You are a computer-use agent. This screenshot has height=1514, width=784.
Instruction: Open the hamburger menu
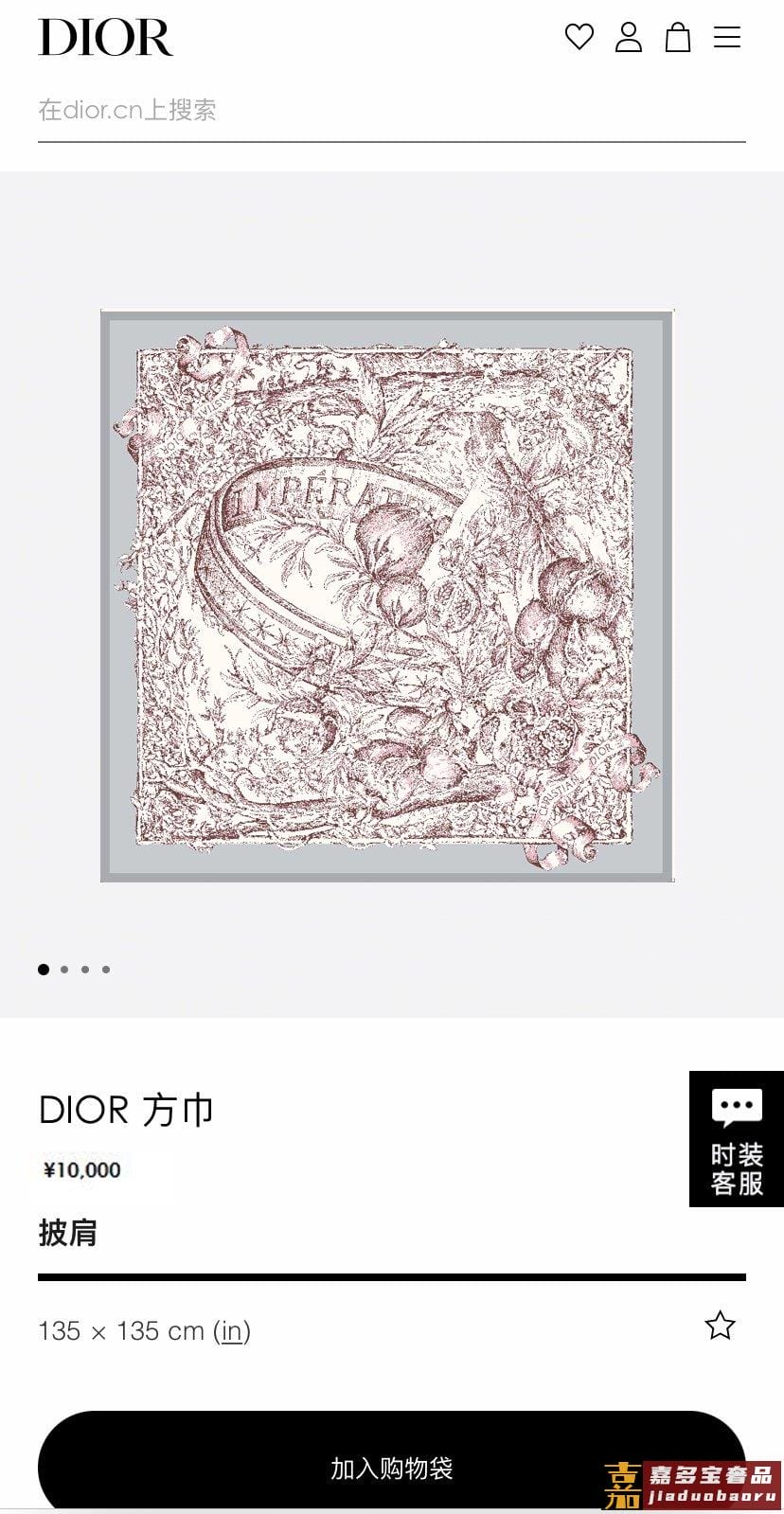tap(727, 38)
